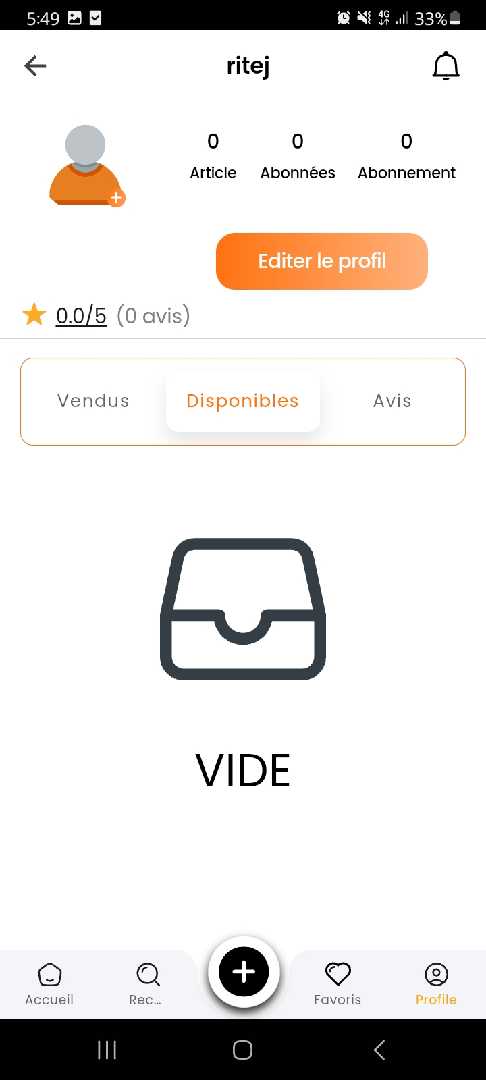Open the Rec... search tab

point(146,984)
